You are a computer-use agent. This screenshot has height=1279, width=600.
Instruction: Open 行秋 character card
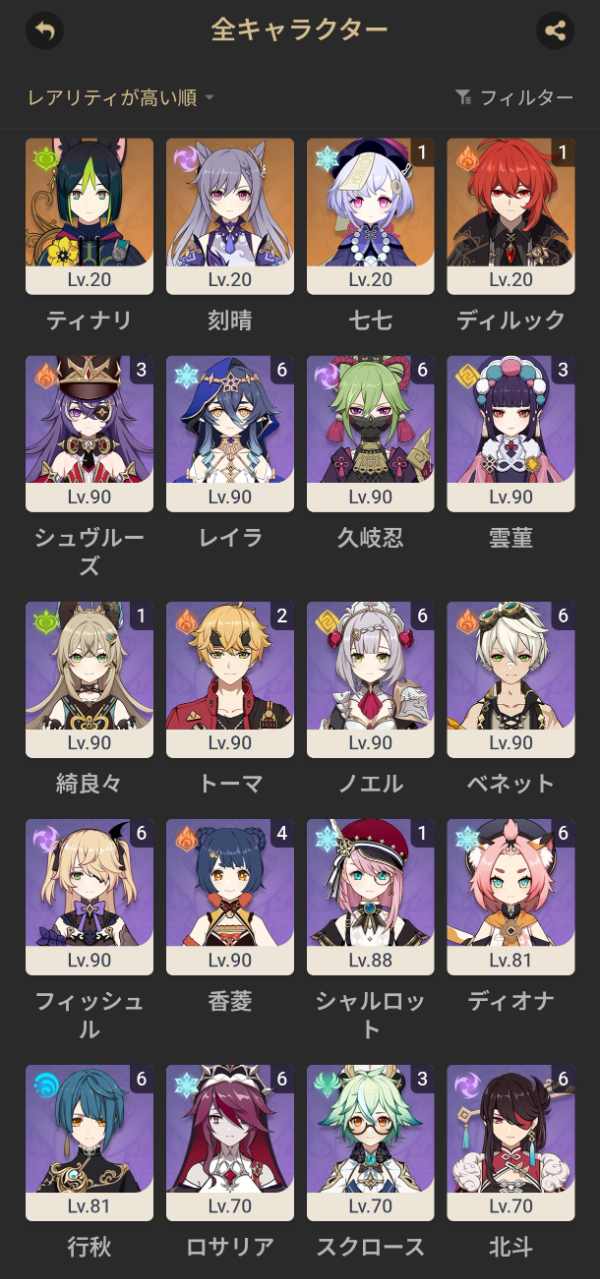(89, 1142)
